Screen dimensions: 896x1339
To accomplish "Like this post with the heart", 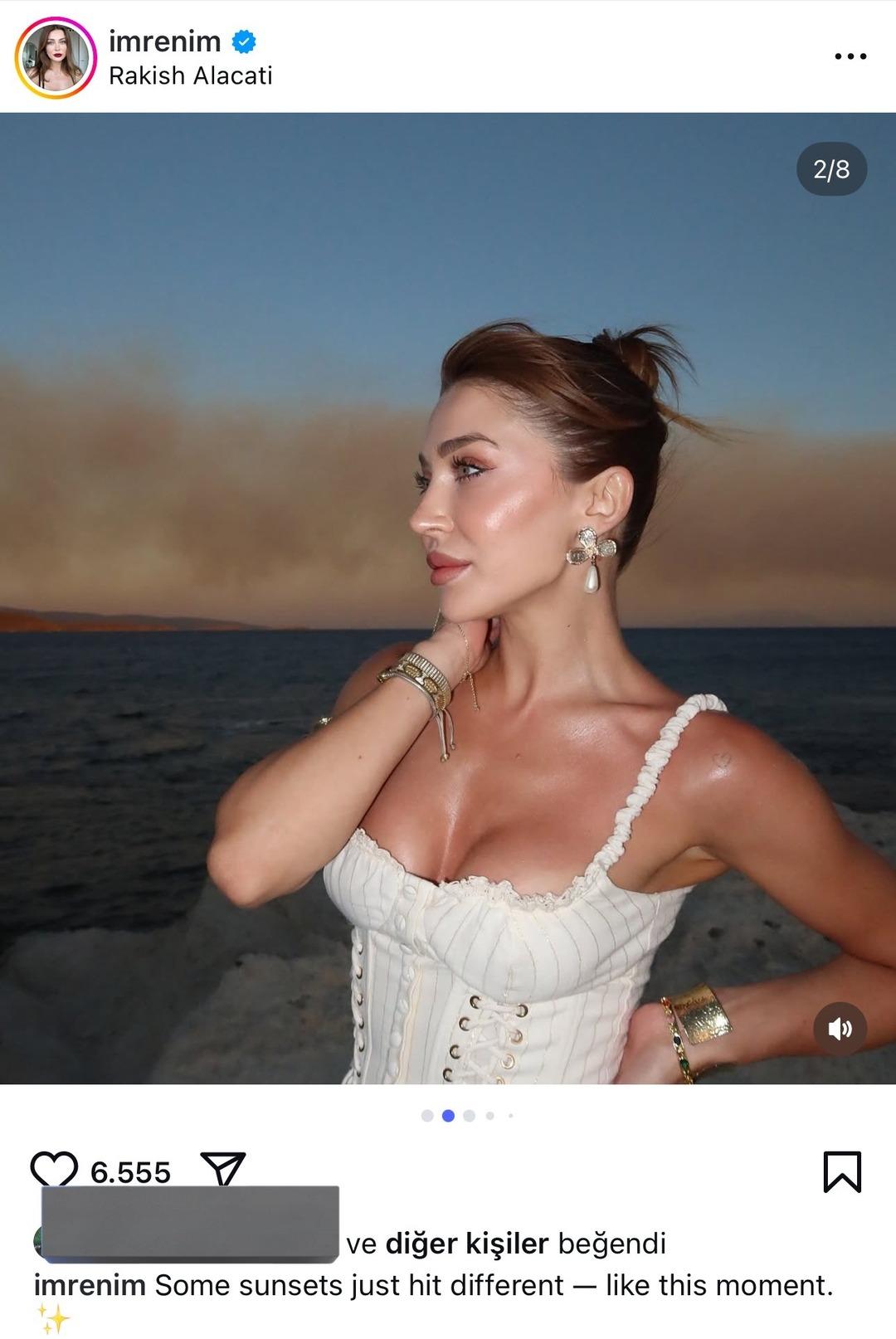I will click(54, 1169).
